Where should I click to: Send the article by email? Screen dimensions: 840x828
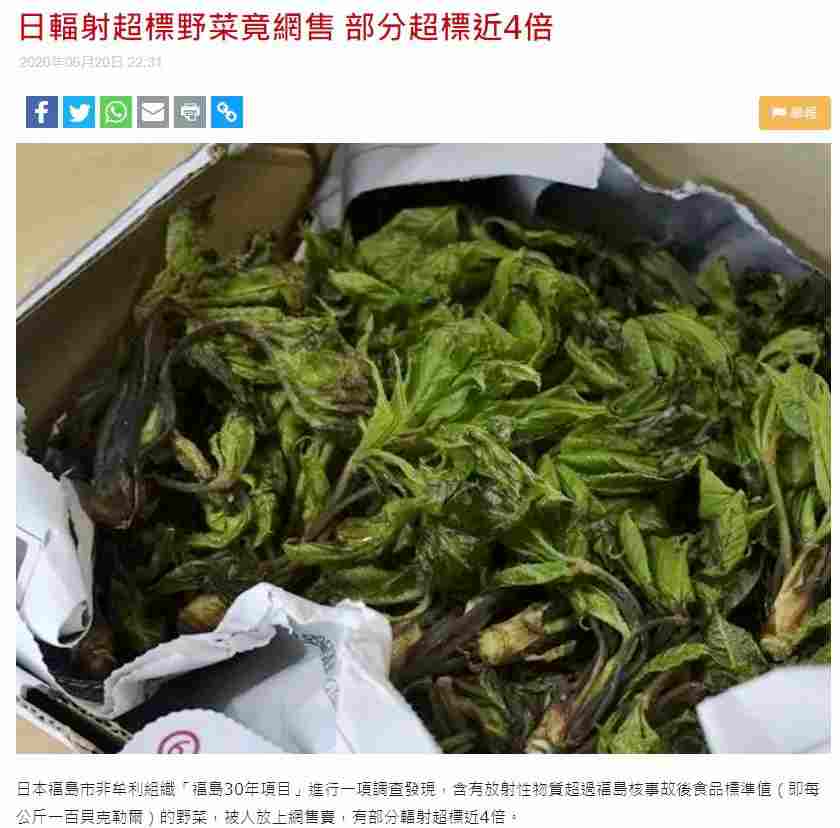click(x=153, y=112)
